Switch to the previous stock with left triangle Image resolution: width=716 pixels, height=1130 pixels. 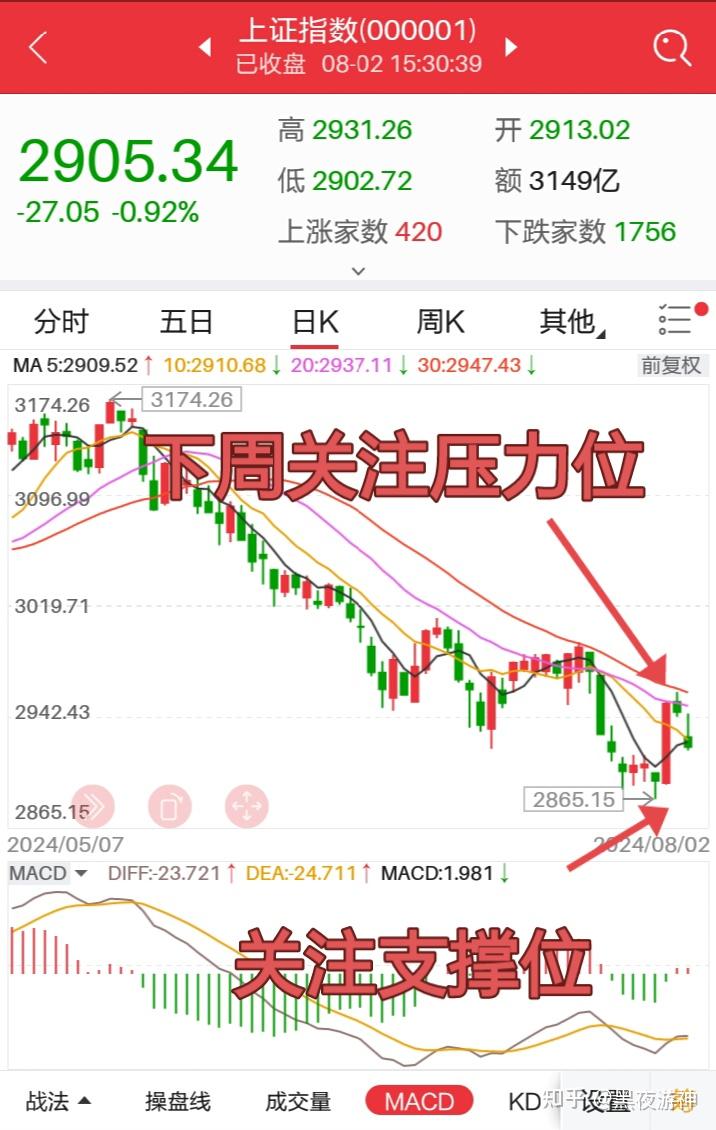click(x=204, y=47)
